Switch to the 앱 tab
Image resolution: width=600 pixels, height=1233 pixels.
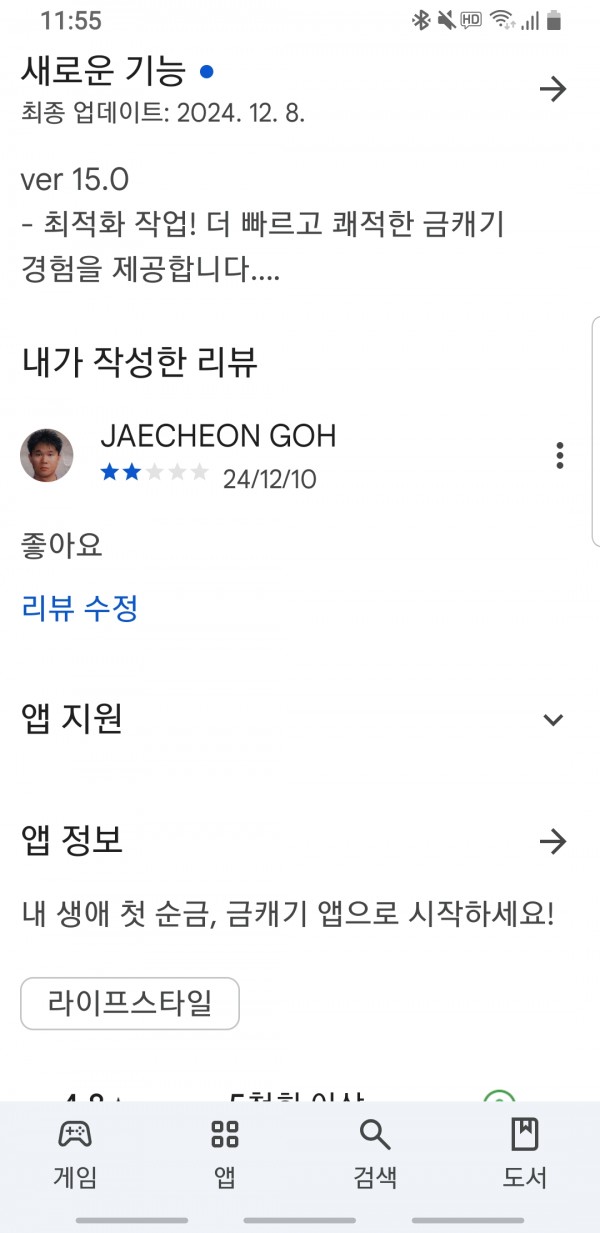225,1153
